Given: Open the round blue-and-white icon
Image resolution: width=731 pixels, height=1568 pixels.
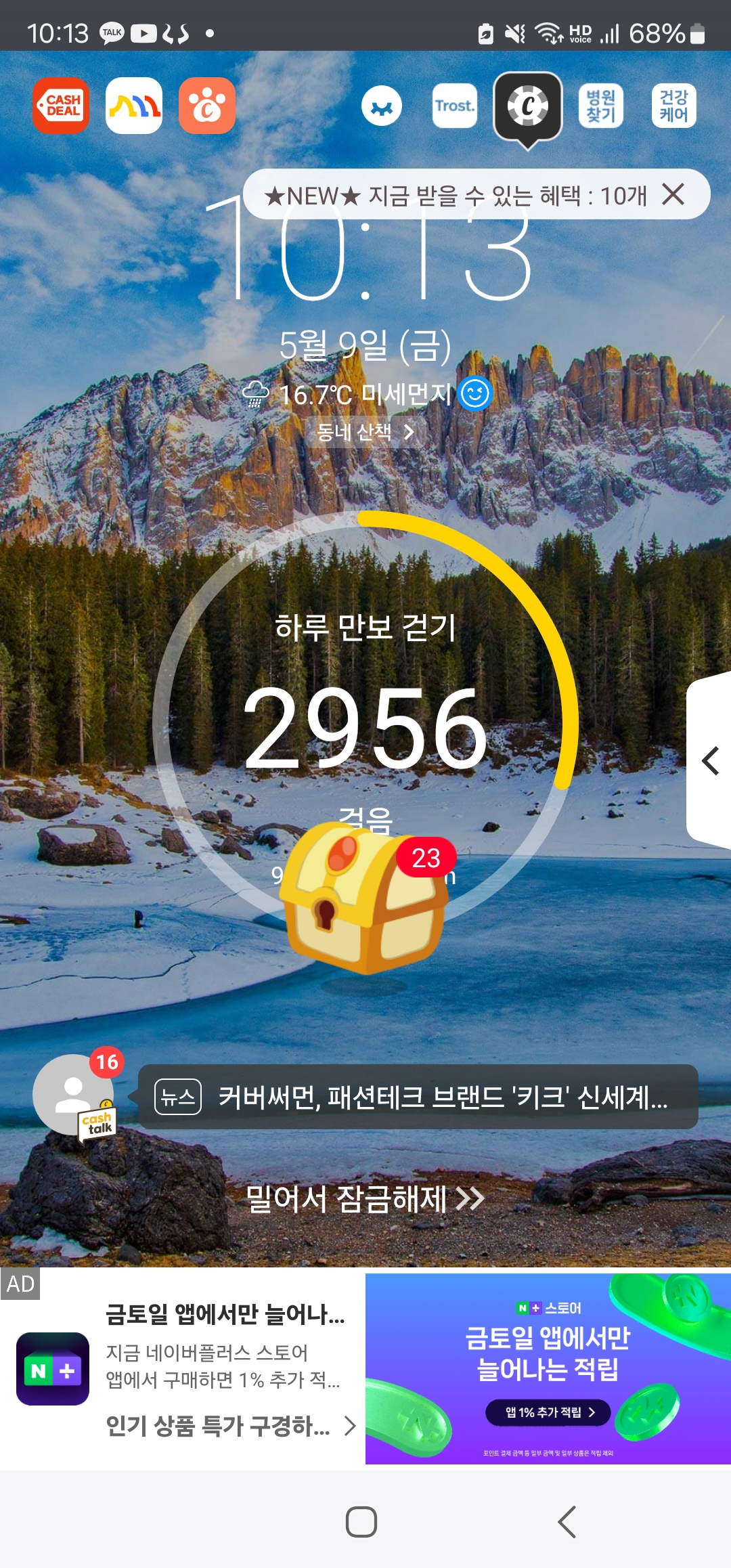Looking at the screenshot, I should (382, 106).
